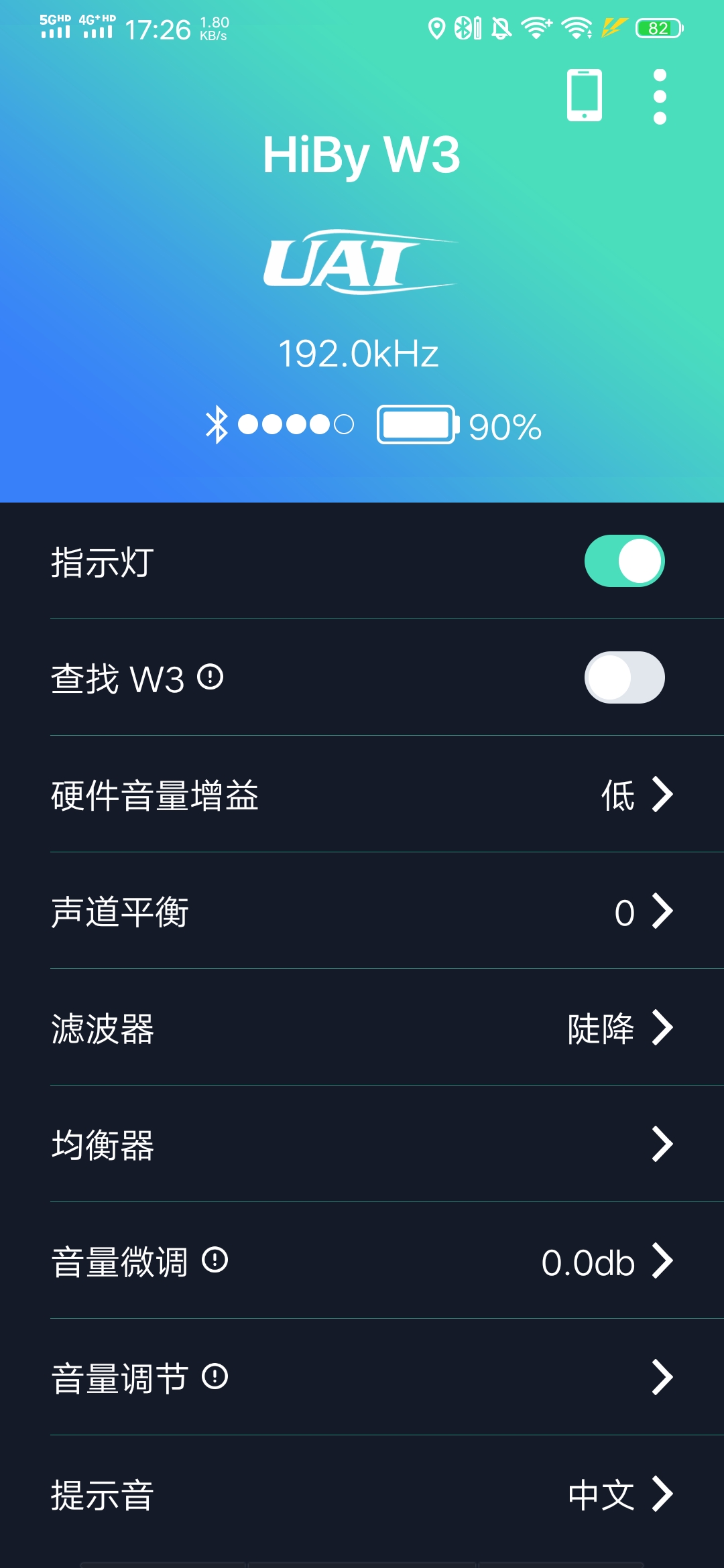Open 音量微调 showing 0.0db
This screenshot has width=724, height=1568.
(362, 1261)
